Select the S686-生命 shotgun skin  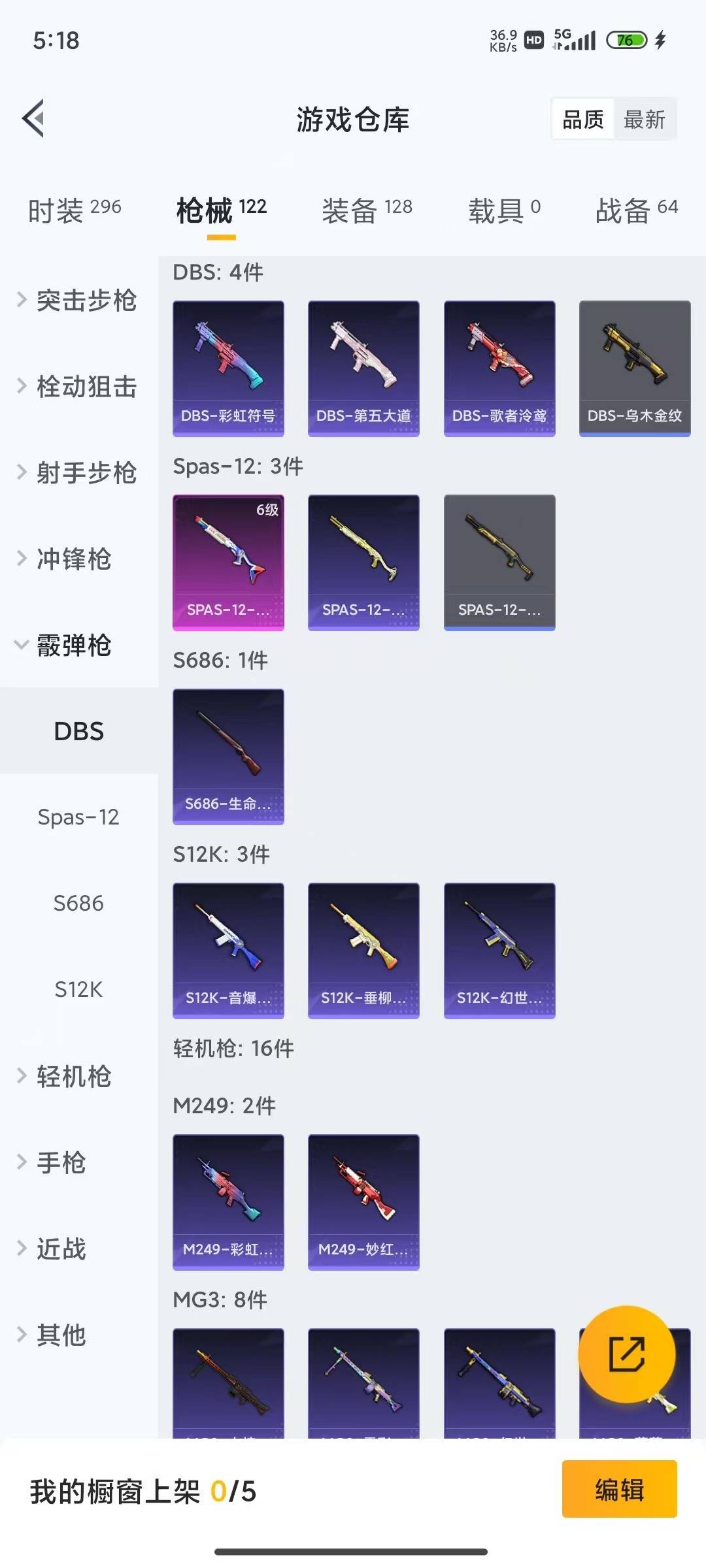228,756
